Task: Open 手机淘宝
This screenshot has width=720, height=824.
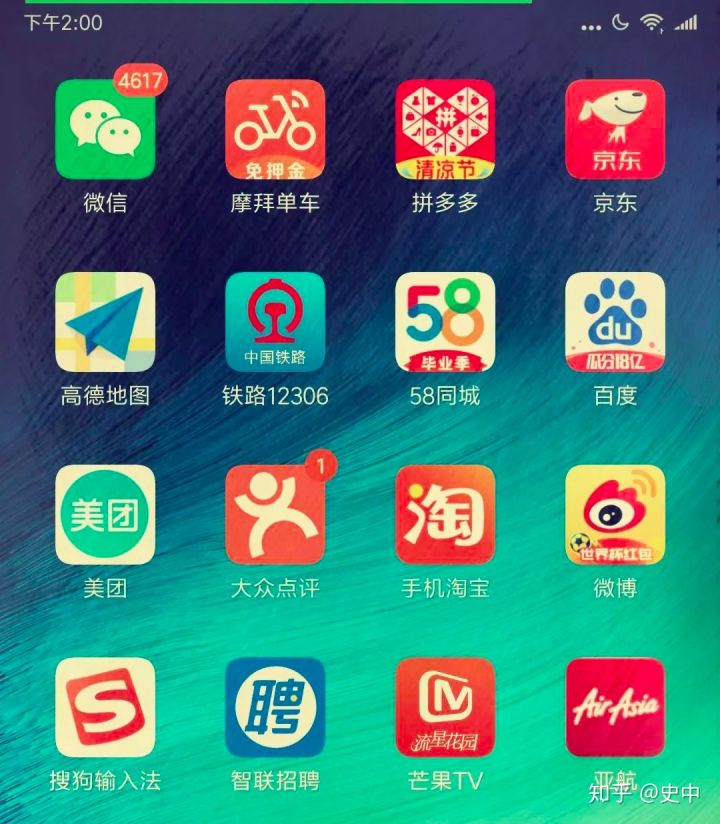Action: (445, 515)
